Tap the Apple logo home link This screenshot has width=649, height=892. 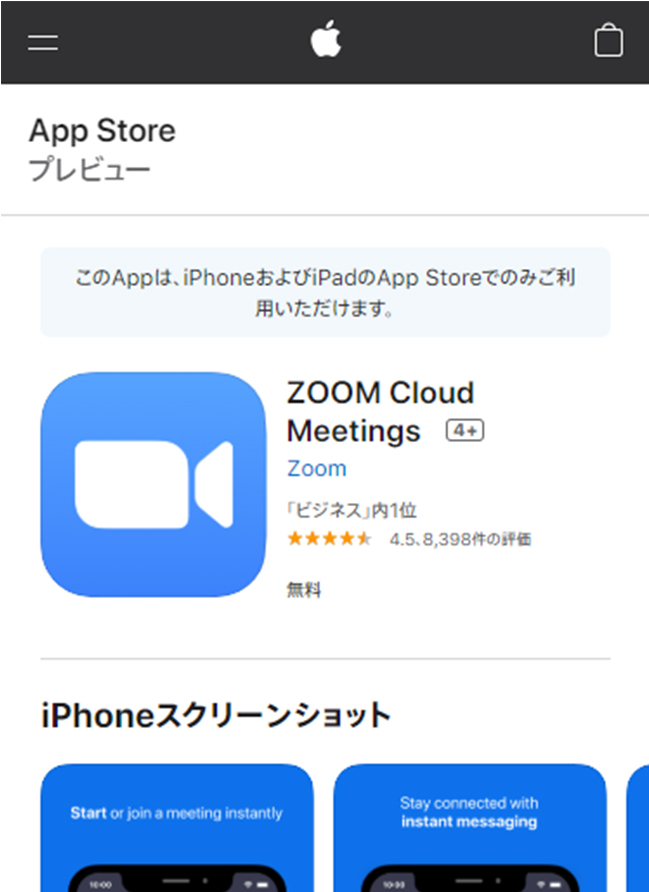(325, 41)
